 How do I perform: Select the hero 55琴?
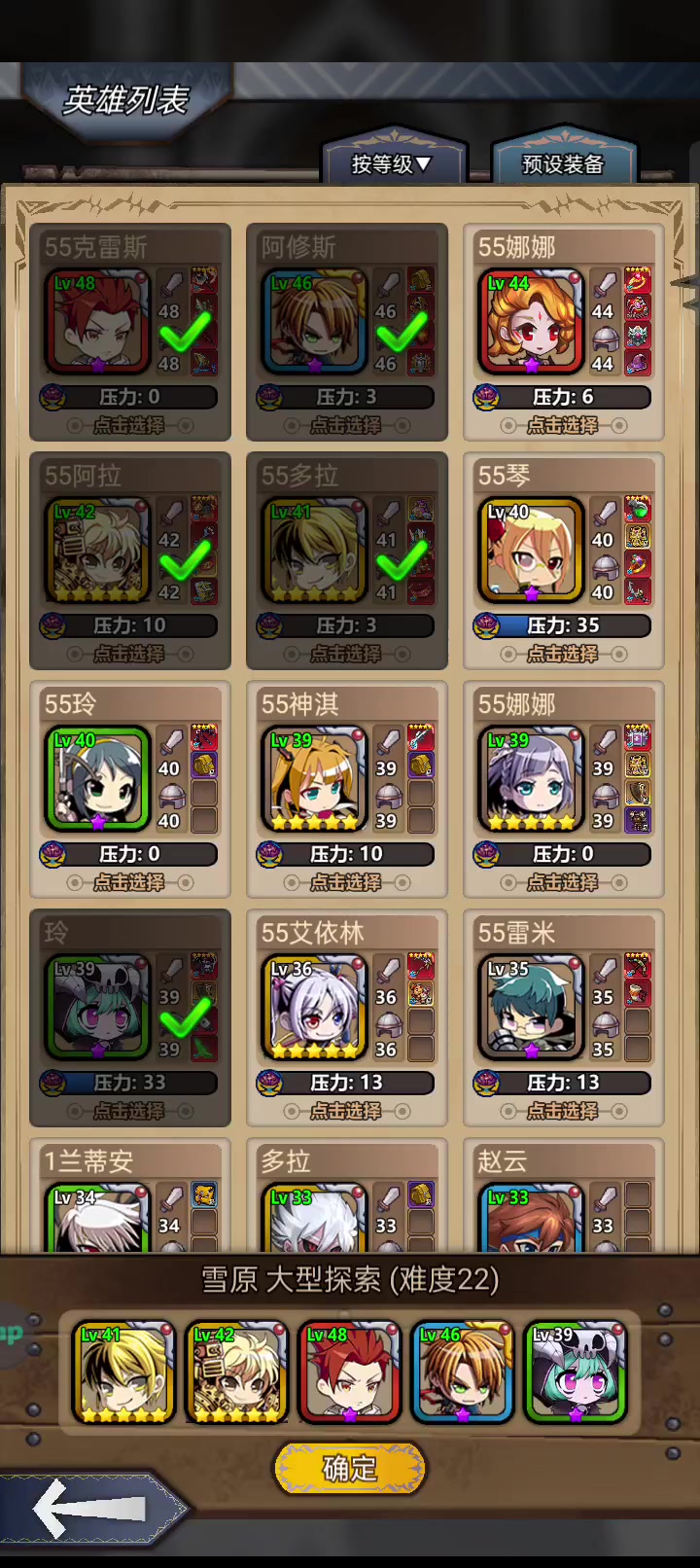tap(564, 561)
